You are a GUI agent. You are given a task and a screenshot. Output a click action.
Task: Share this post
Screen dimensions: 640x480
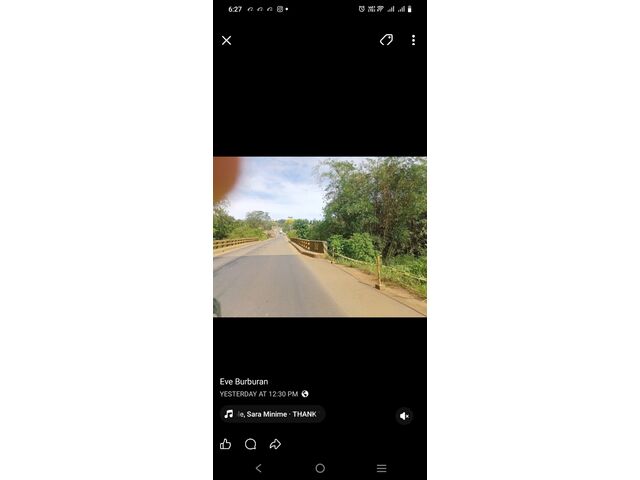click(x=275, y=444)
